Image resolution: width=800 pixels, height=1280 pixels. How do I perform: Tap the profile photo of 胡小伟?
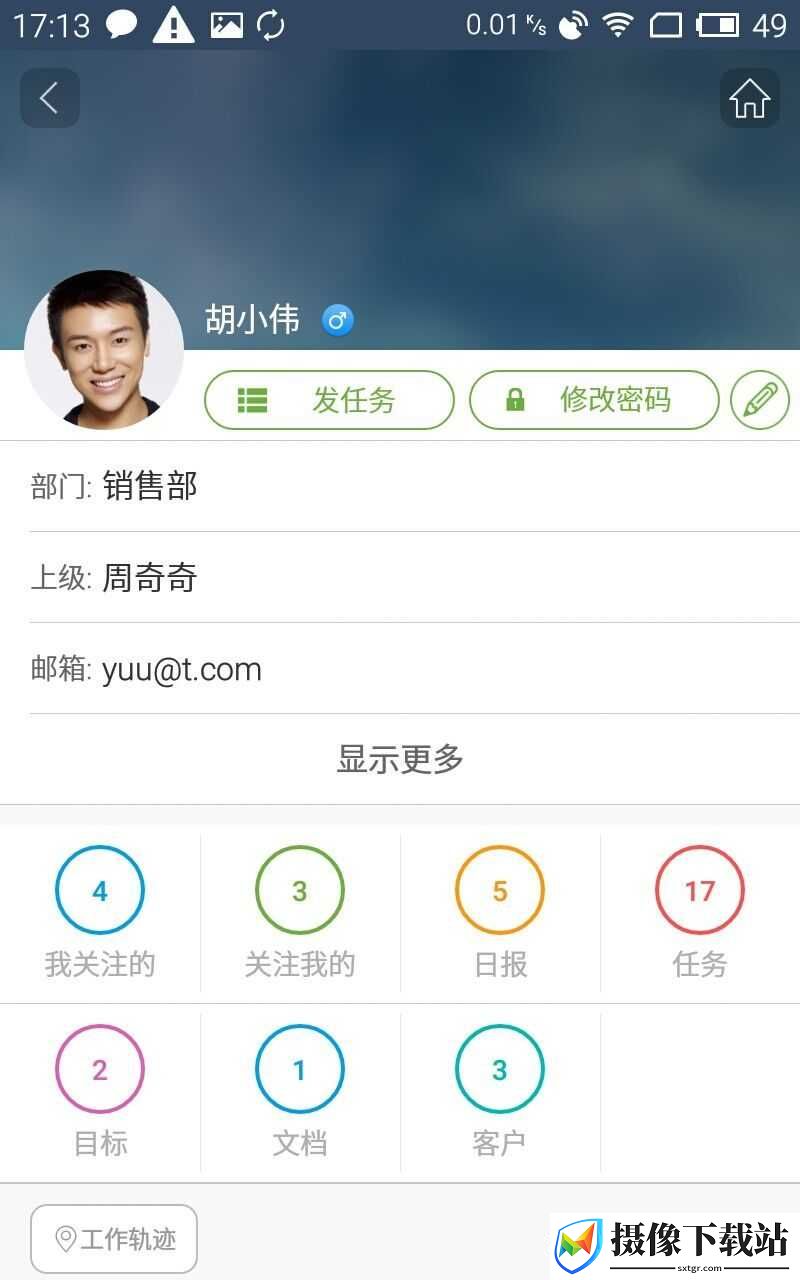tap(104, 350)
